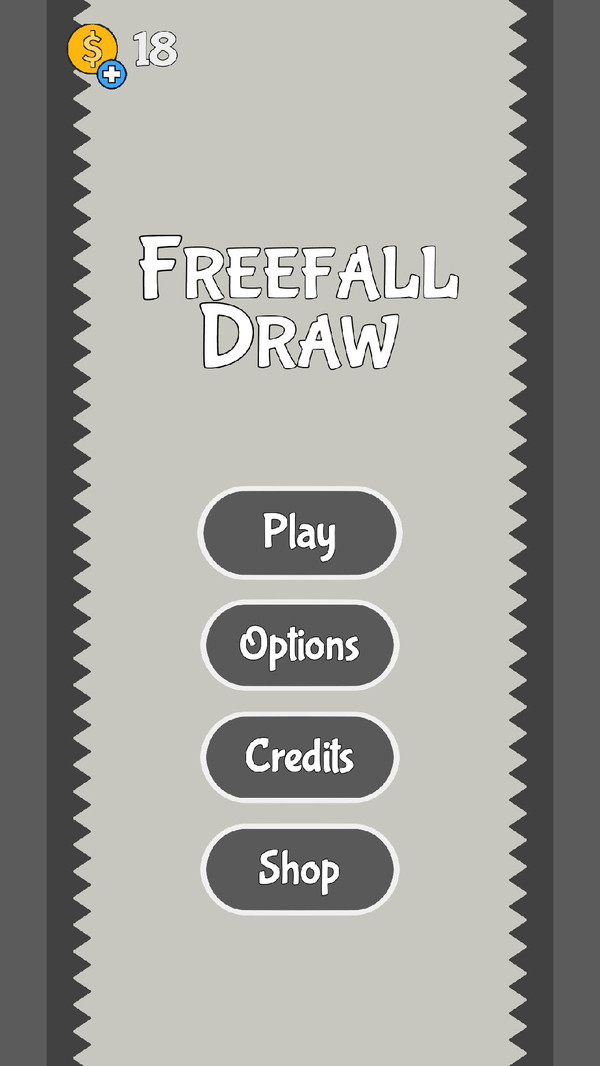The height and width of the screenshot is (1066, 600).
Task: Tap the coin icon to add coins
Action: (x=96, y=53)
